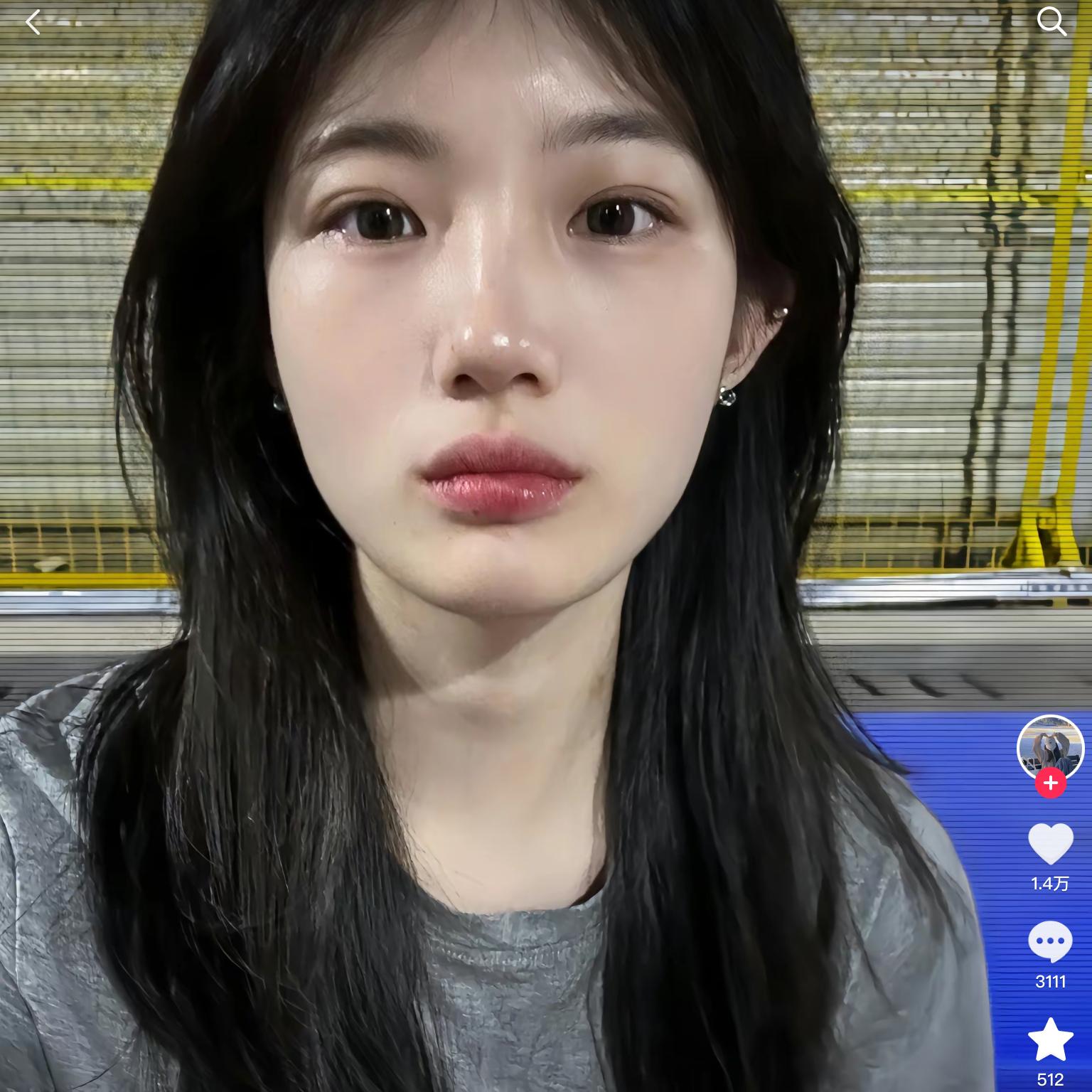Open the comments bubble showing 3111
Screen dimensions: 1092x1092
(x=1050, y=941)
